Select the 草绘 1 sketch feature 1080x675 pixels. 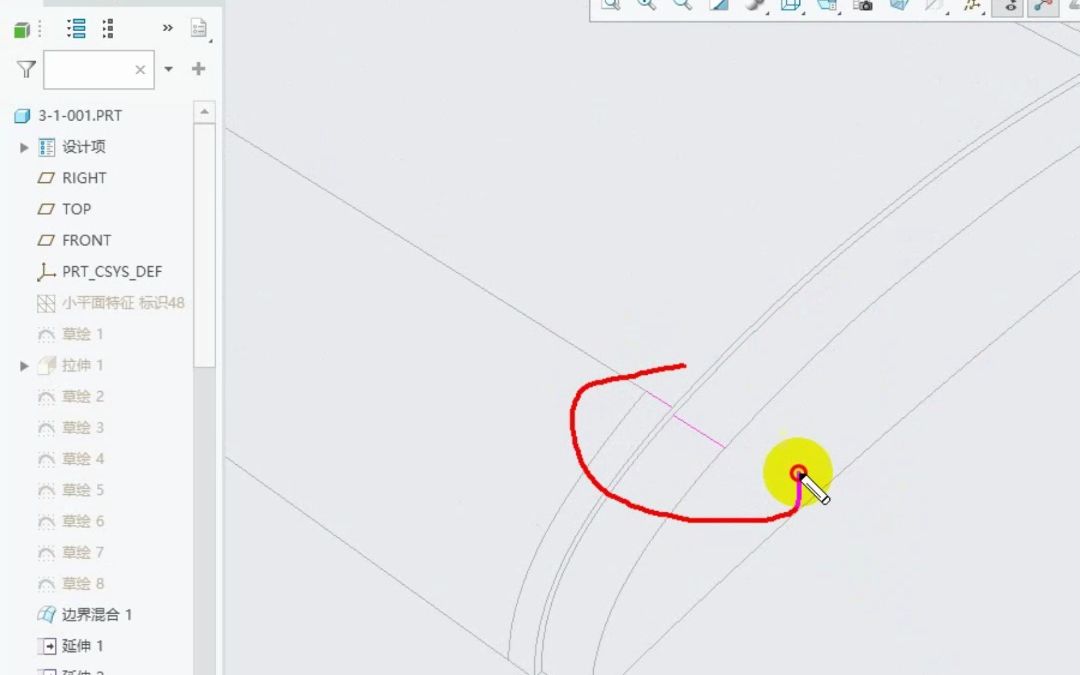coord(82,334)
